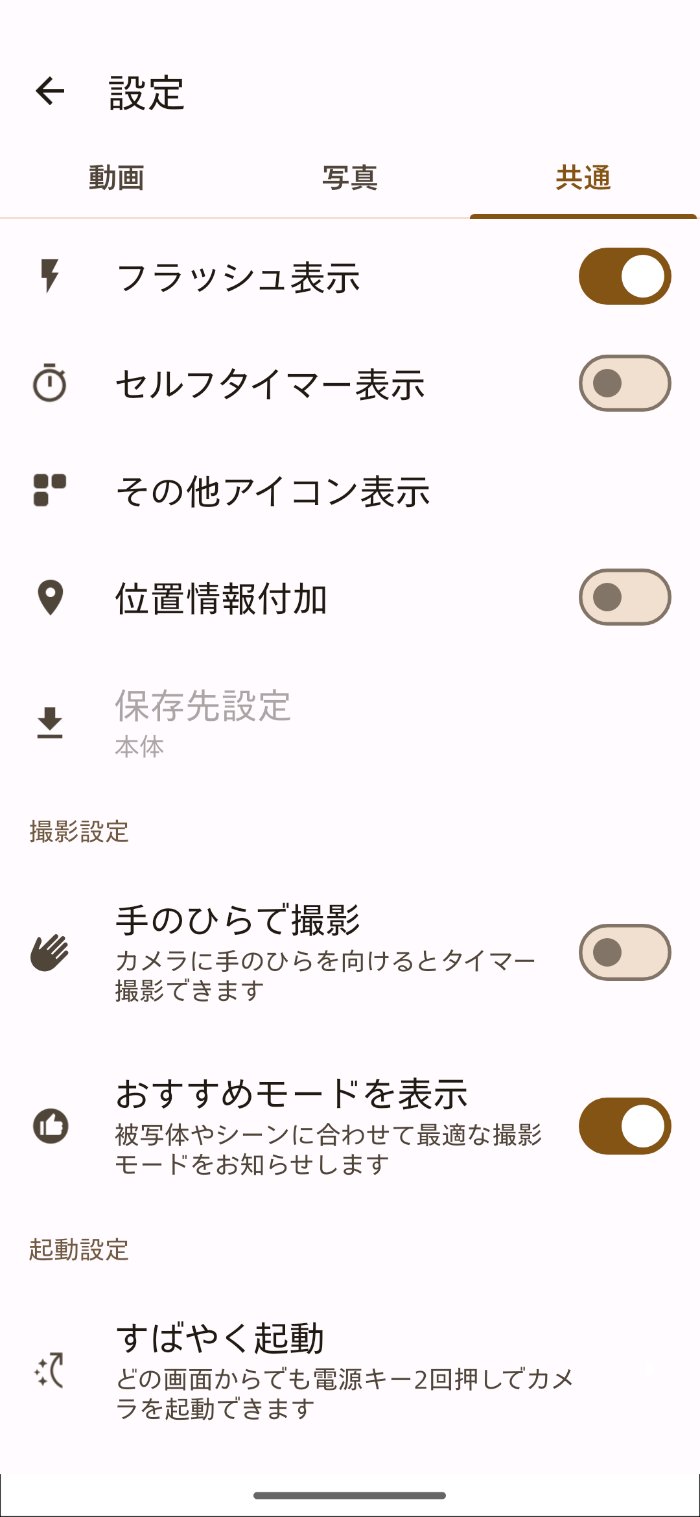Enable the セルフタイマー表示 switch
The width and height of the screenshot is (700, 1517).
pyautogui.click(x=624, y=383)
